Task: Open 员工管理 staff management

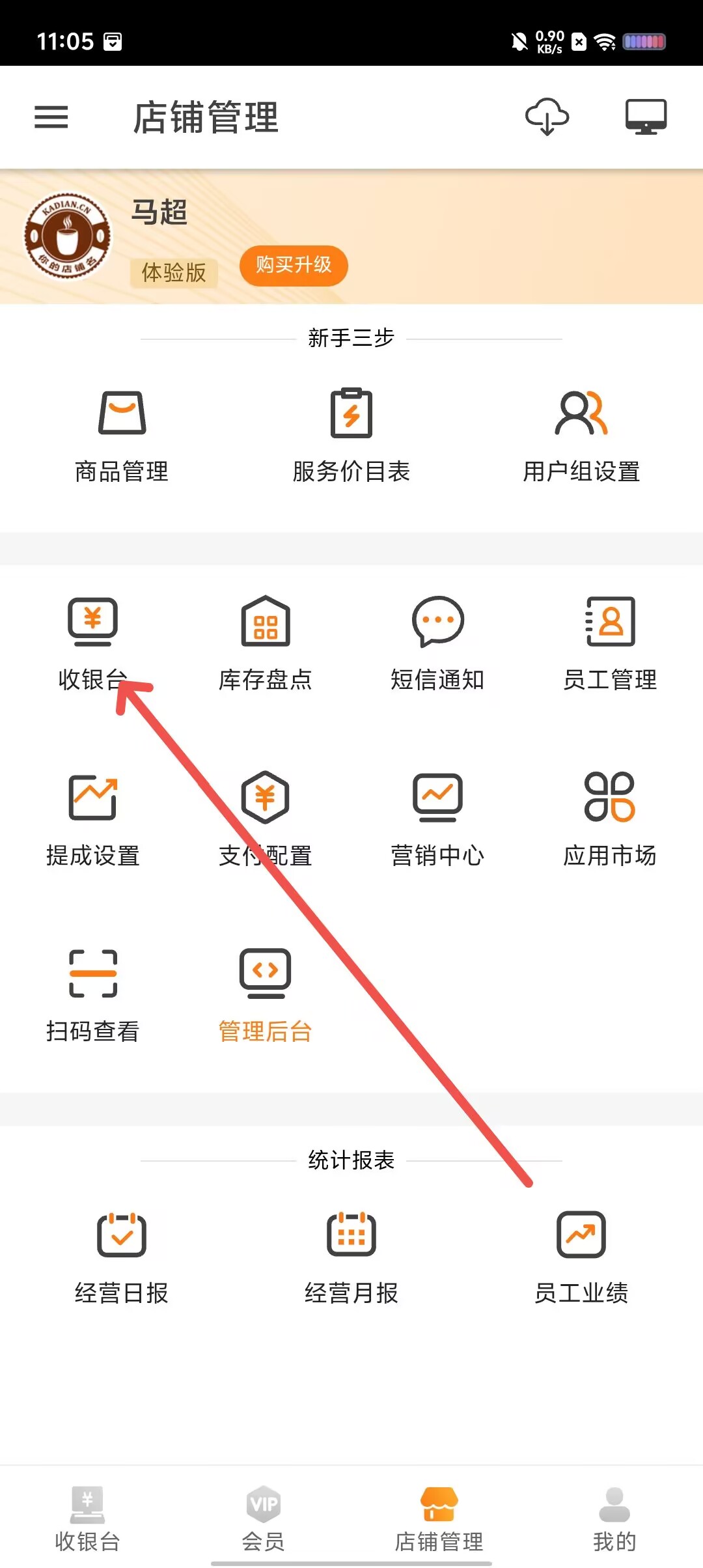Action: (610, 643)
